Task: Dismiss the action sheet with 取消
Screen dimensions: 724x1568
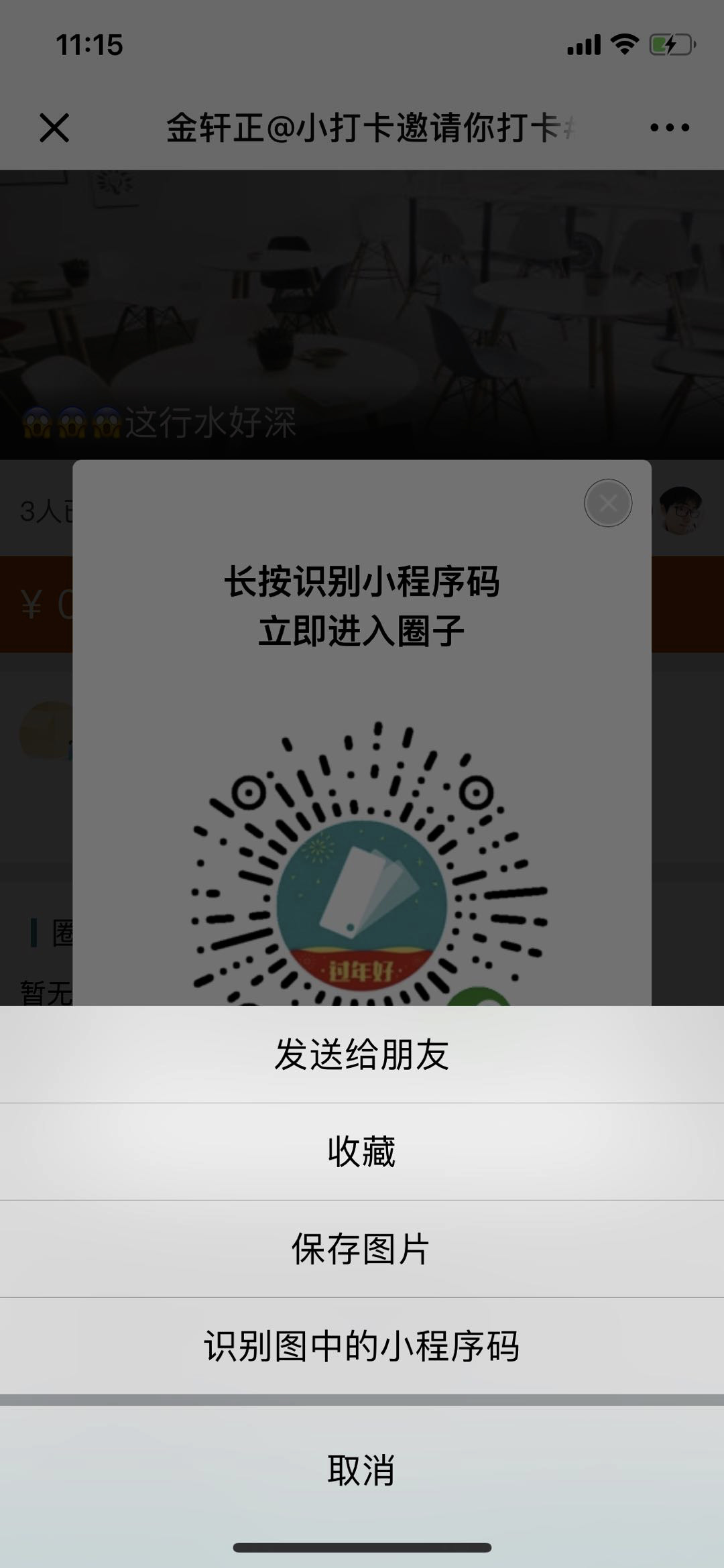Action: [x=362, y=1470]
